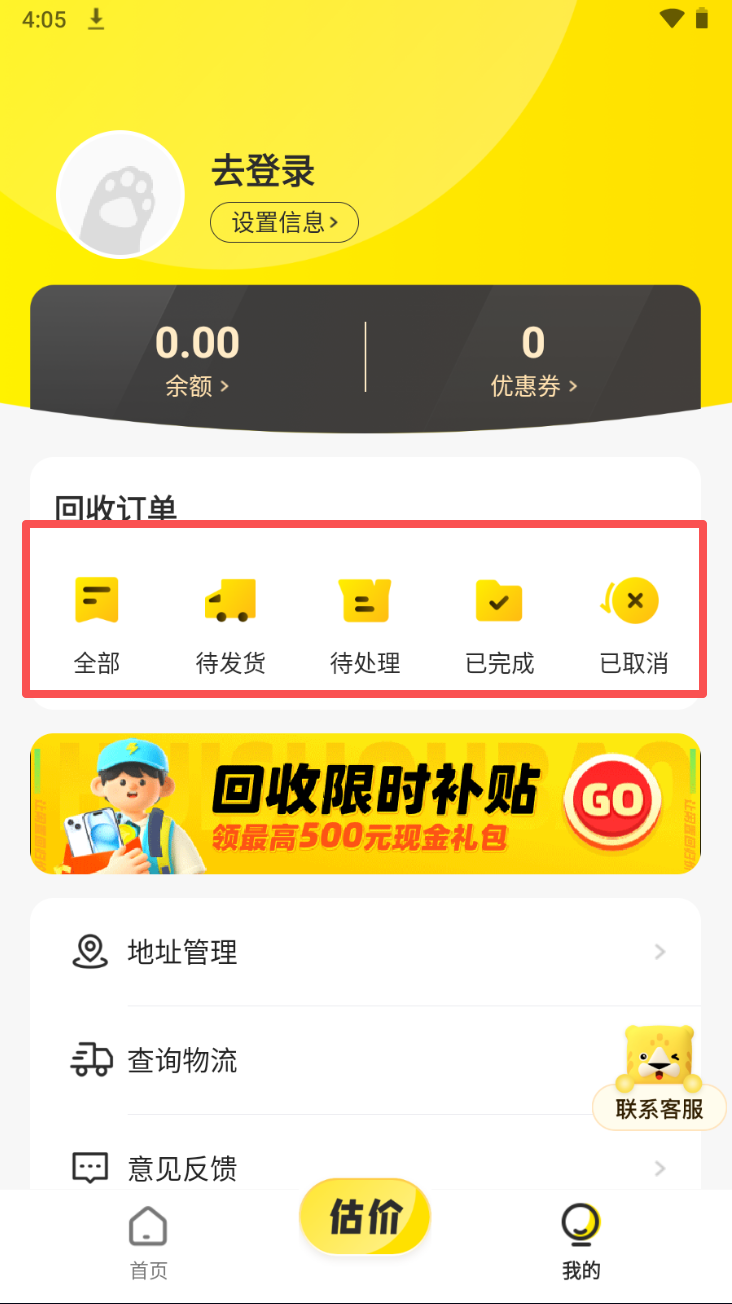Open the 设置信息 button
This screenshot has width=732, height=1304.
click(x=284, y=222)
